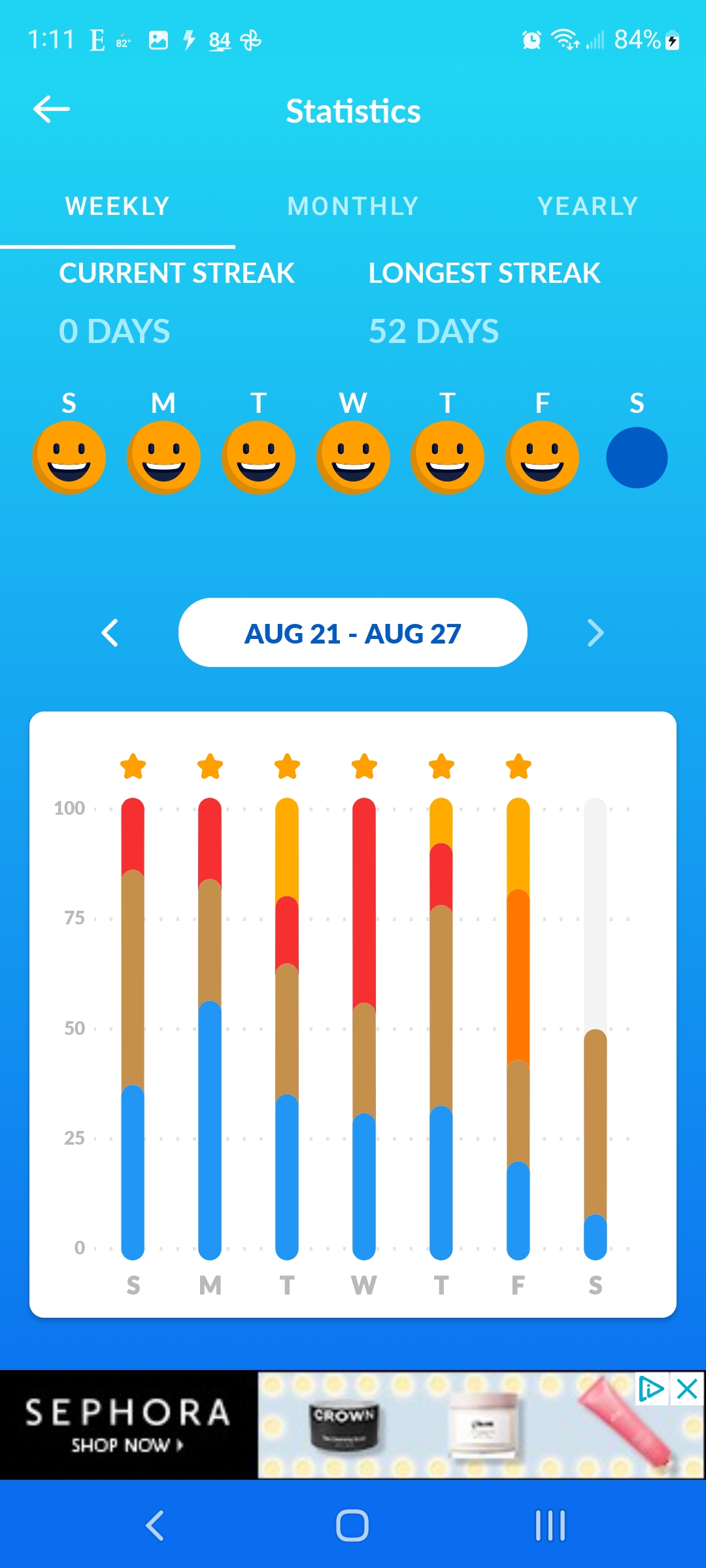706x1568 pixels.
Task: Go back from the Statistics screen
Action: pyautogui.click(x=52, y=109)
